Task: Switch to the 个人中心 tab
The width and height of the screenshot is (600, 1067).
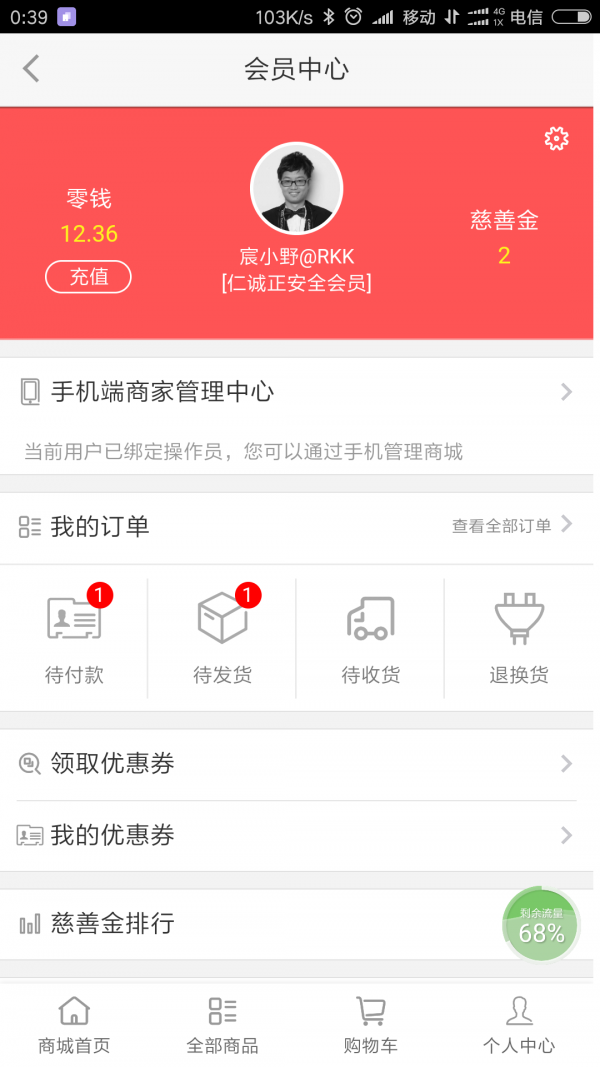Action: (x=519, y=1025)
